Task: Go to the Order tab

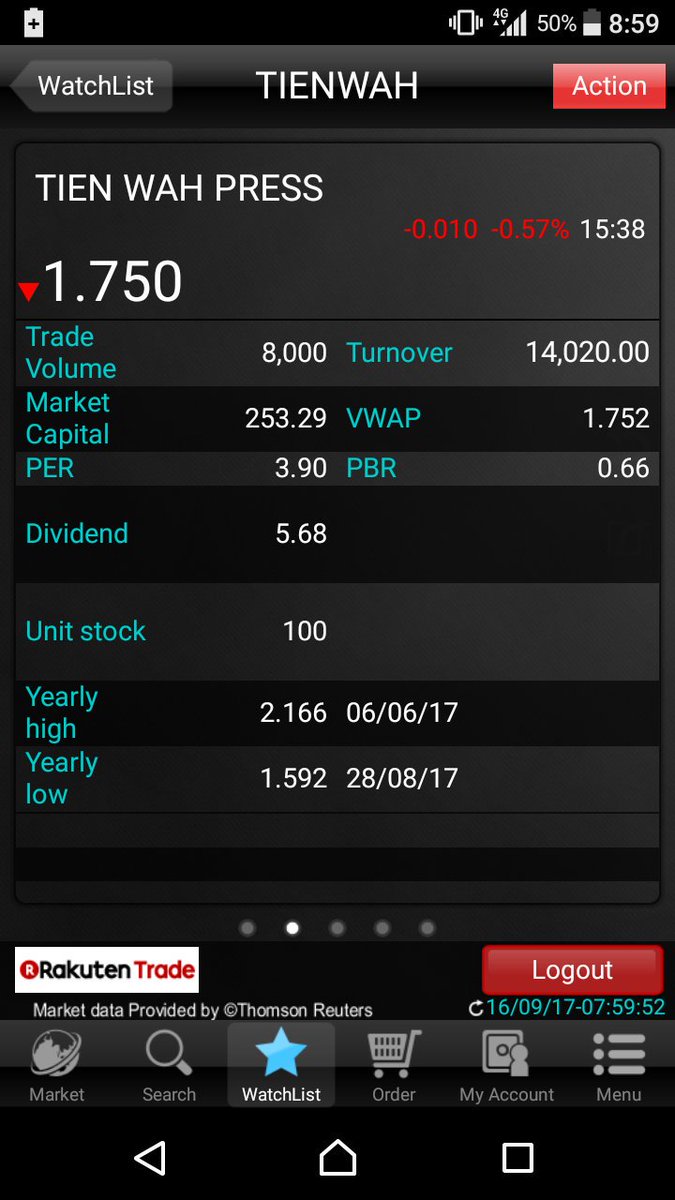Action: (394, 1066)
